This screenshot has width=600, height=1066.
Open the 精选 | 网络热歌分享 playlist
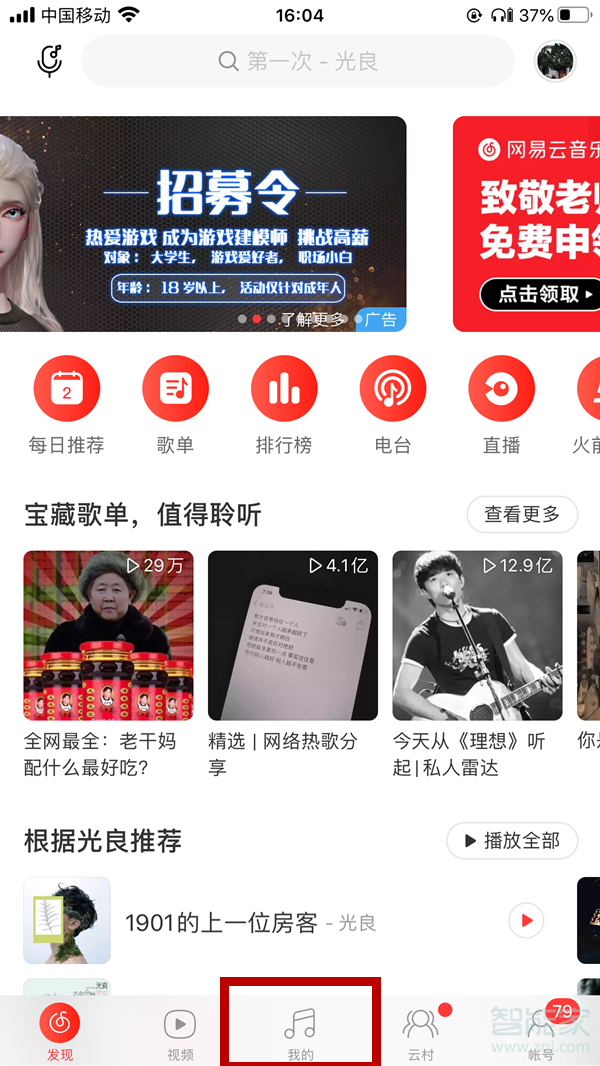point(293,635)
